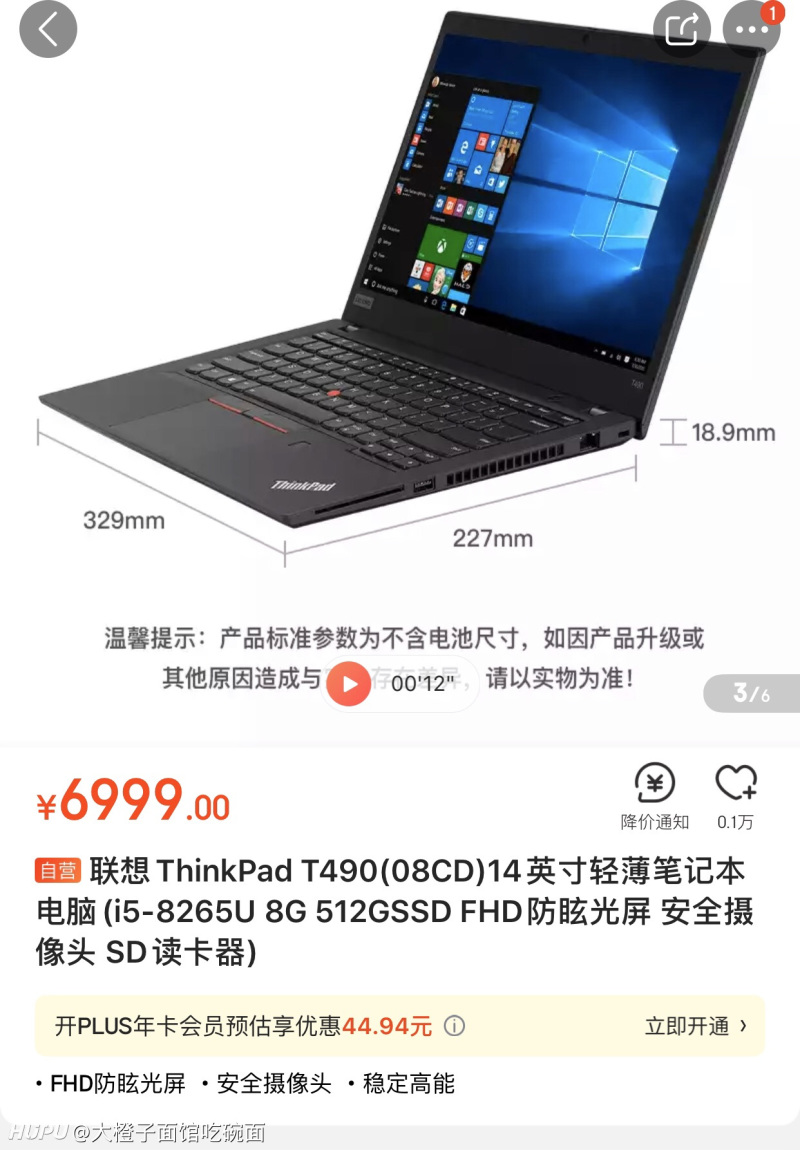Tap 立即开通 to join PLUS membership
The width and height of the screenshot is (800, 1150).
point(696,1026)
